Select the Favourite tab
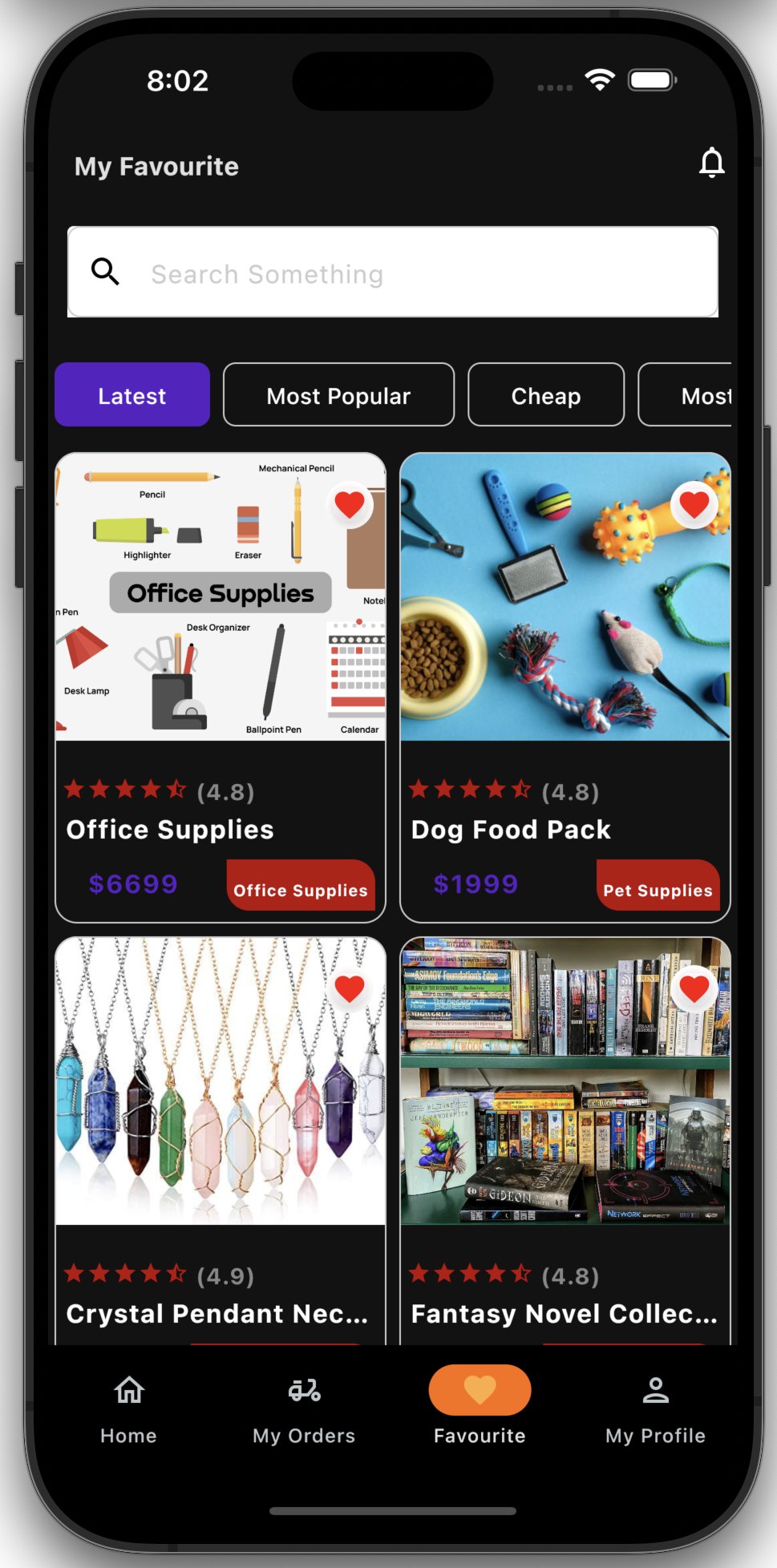The width and height of the screenshot is (777, 1568). click(x=480, y=1407)
